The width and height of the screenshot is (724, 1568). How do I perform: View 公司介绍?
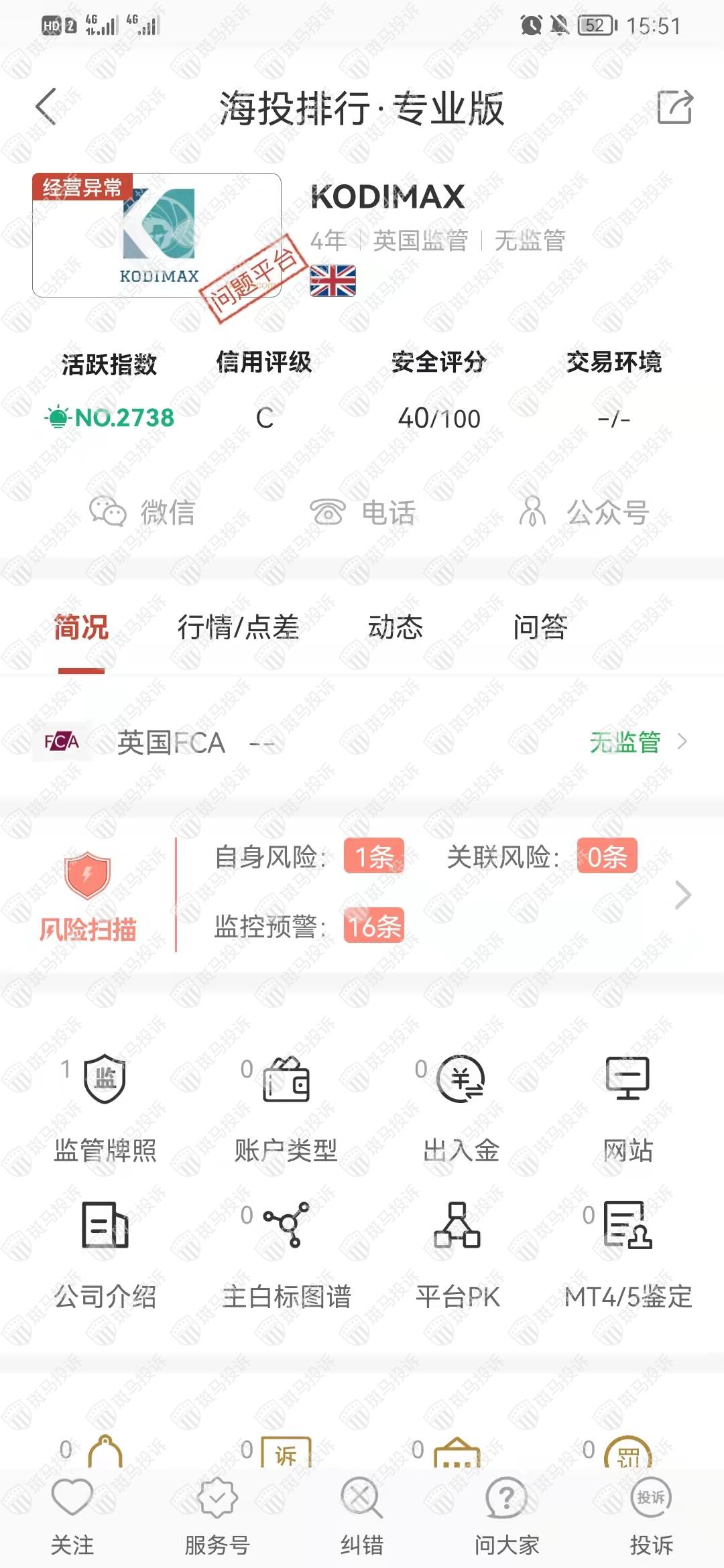point(105,1254)
